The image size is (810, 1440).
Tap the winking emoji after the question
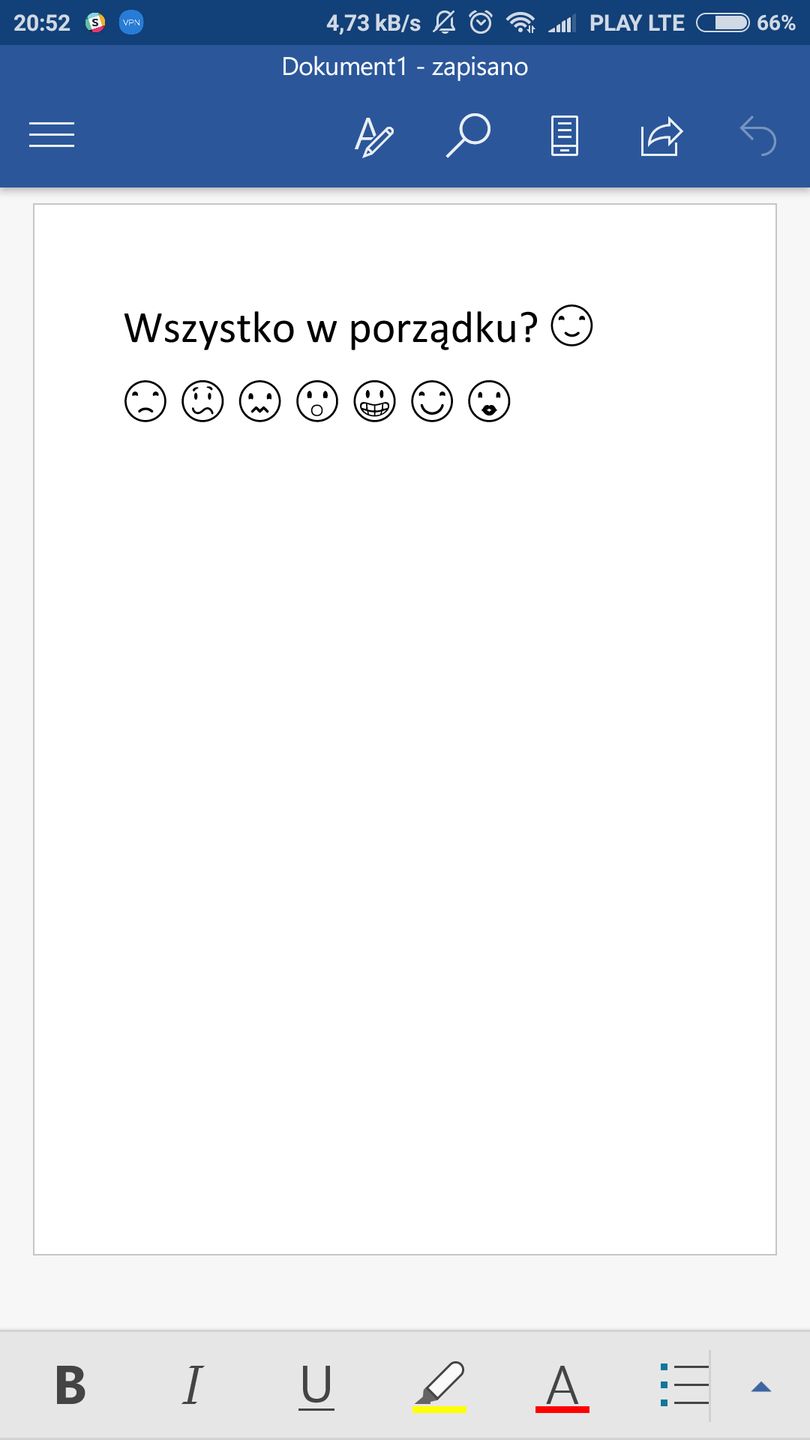coord(572,325)
